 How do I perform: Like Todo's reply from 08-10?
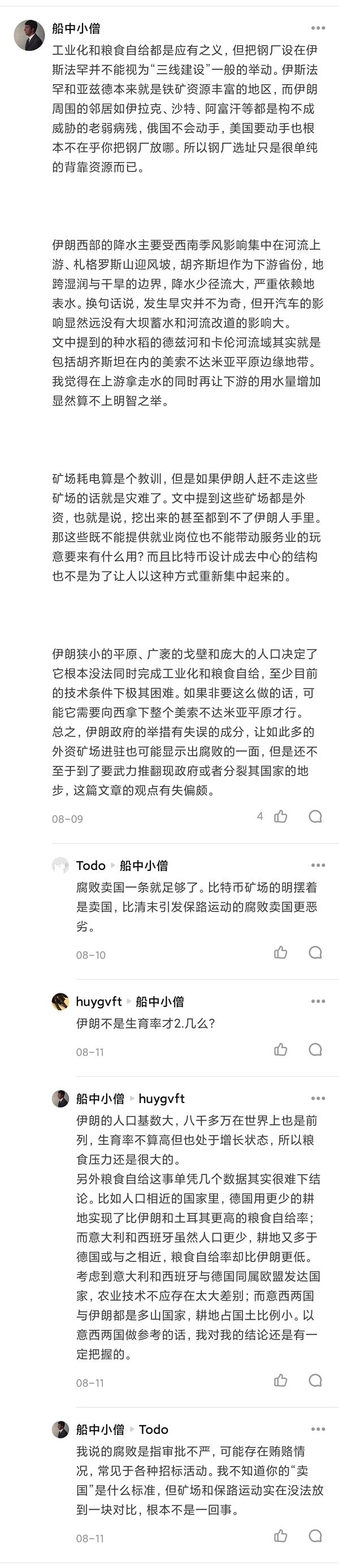point(281,952)
